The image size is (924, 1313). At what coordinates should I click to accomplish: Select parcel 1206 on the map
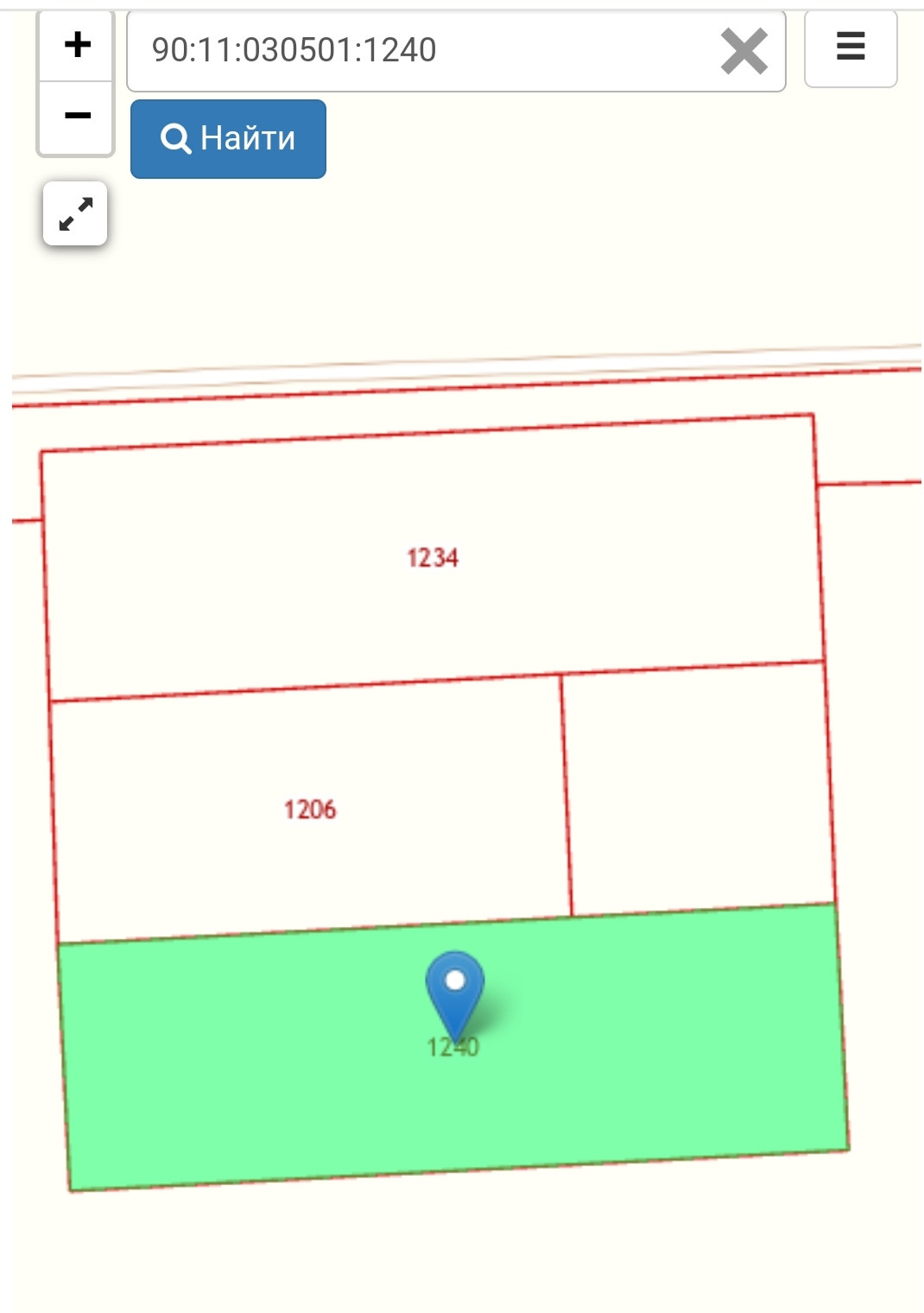pyautogui.click(x=310, y=809)
